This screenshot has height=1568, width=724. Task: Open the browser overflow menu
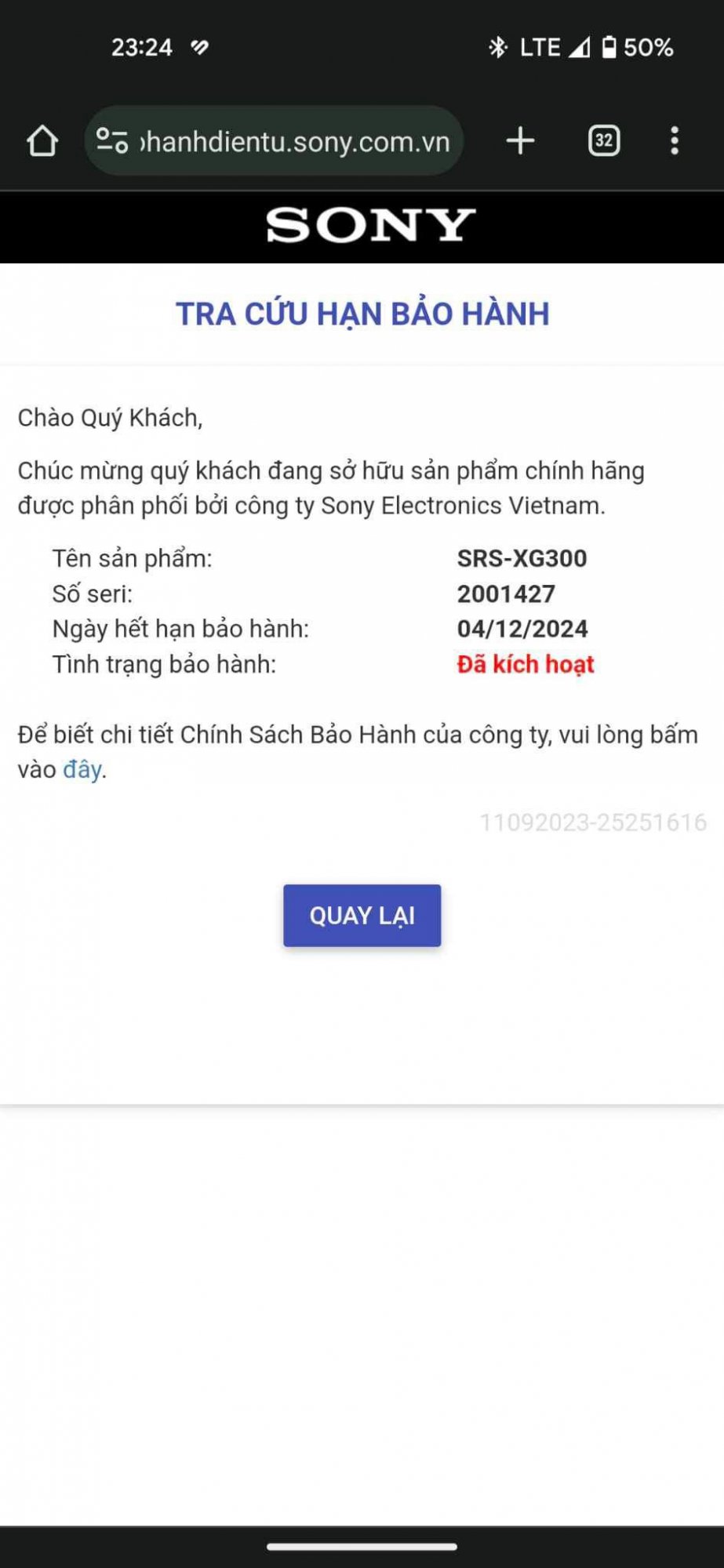point(674,141)
